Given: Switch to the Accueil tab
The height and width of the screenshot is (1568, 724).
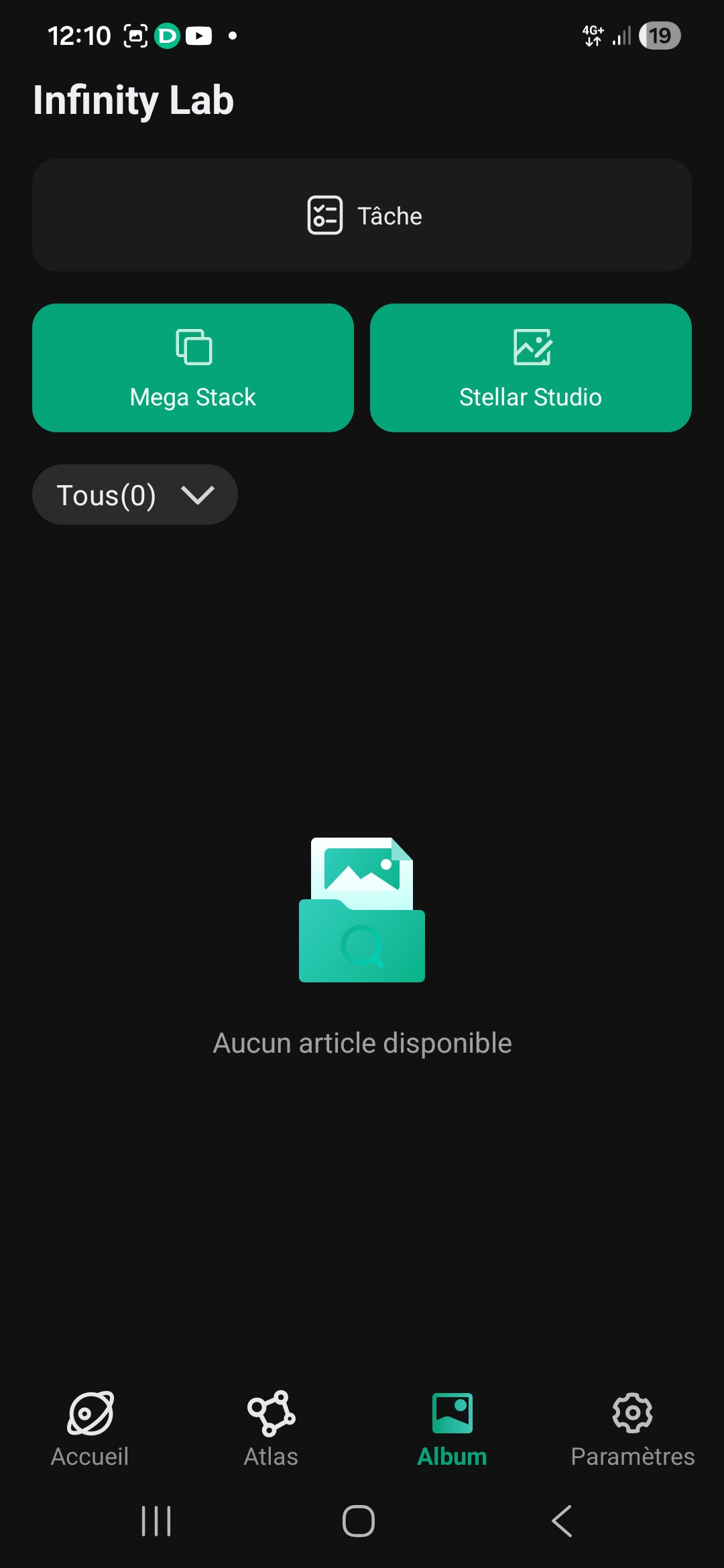Looking at the screenshot, I should pyautogui.click(x=90, y=1429).
